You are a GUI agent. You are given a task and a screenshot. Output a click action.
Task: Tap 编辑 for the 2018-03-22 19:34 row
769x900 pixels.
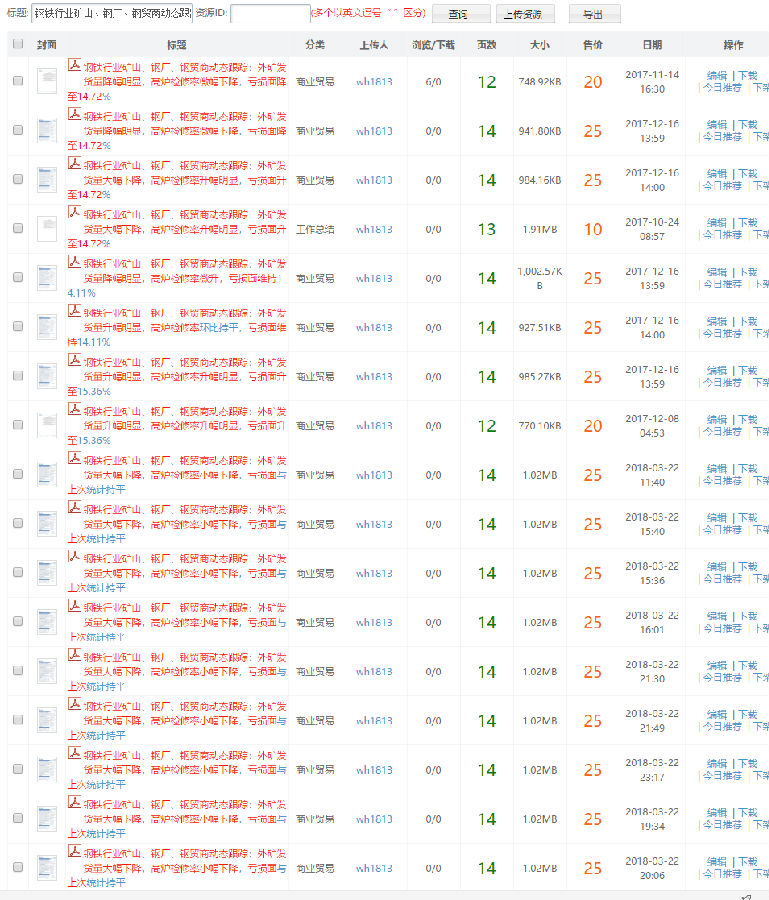click(717, 812)
